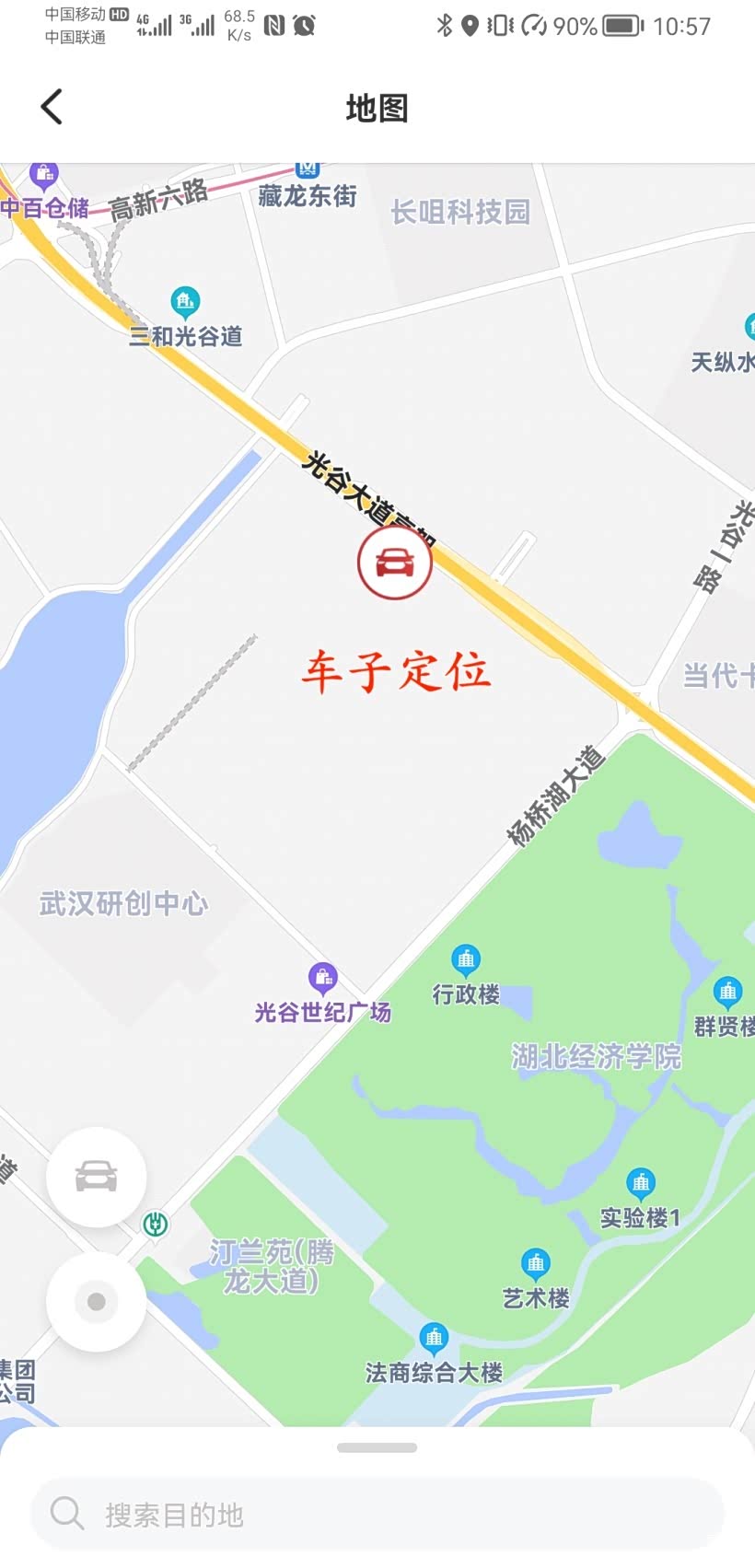Select the 湖北经济学院 campus label

click(597, 1057)
